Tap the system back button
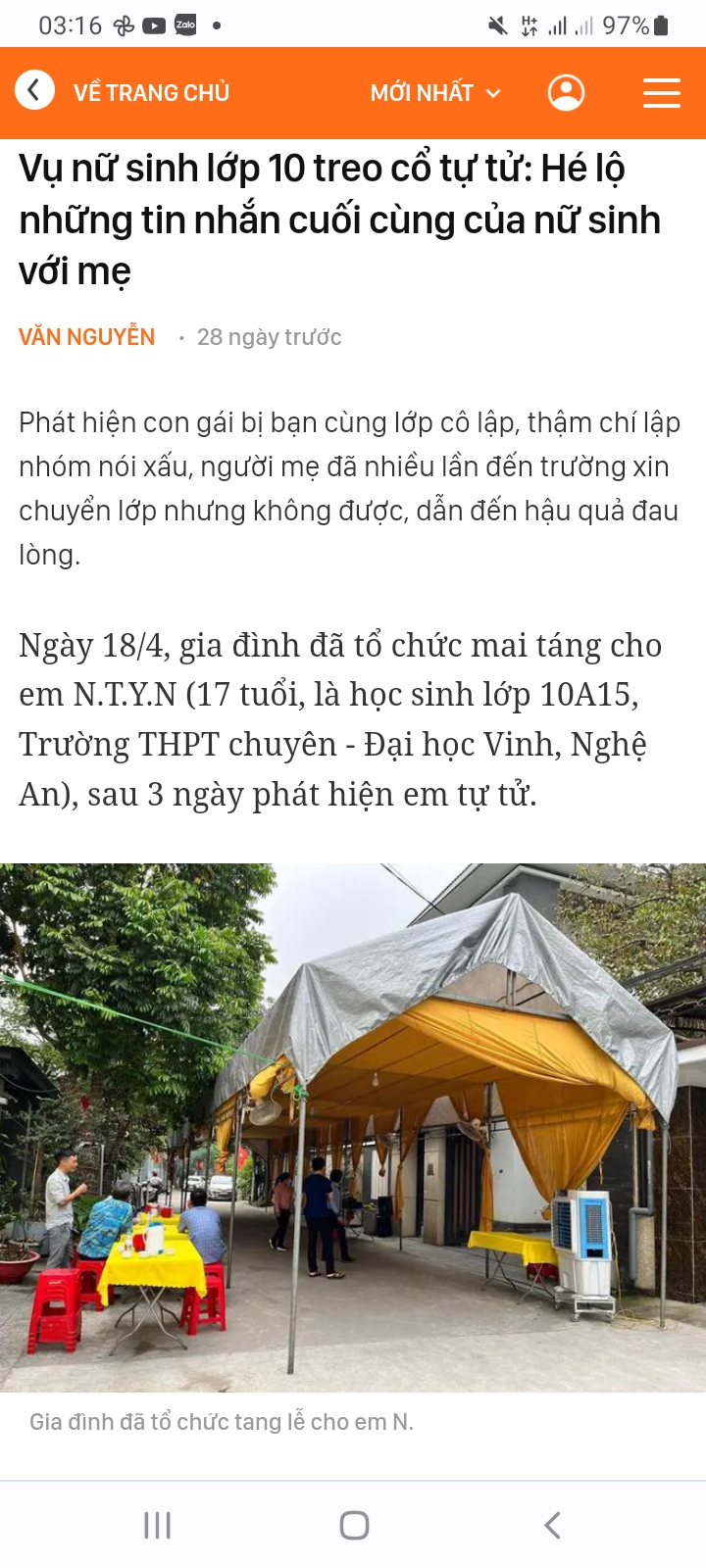This screenshot has width=706, height=1568. point(552,1525)
